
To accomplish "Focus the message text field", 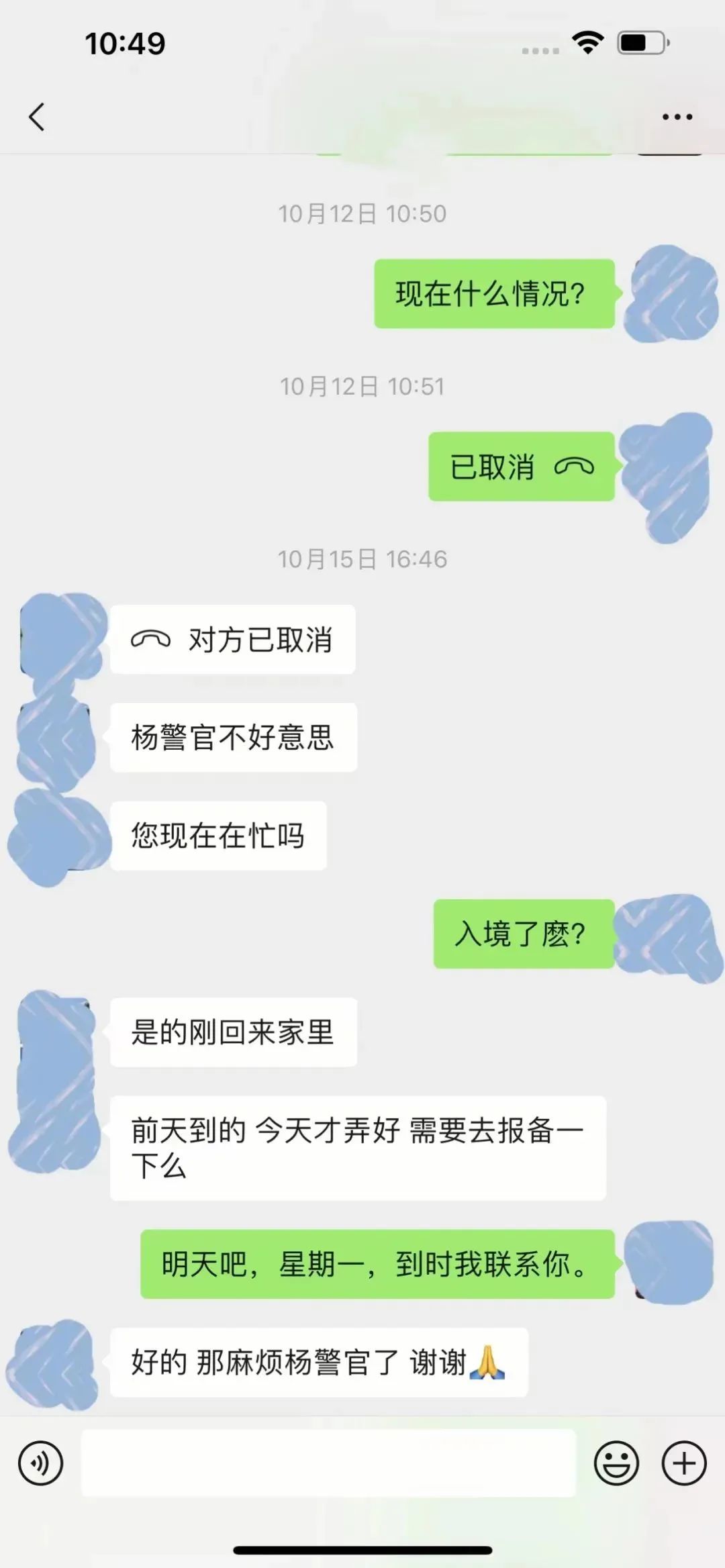I will coord(328,1463).
